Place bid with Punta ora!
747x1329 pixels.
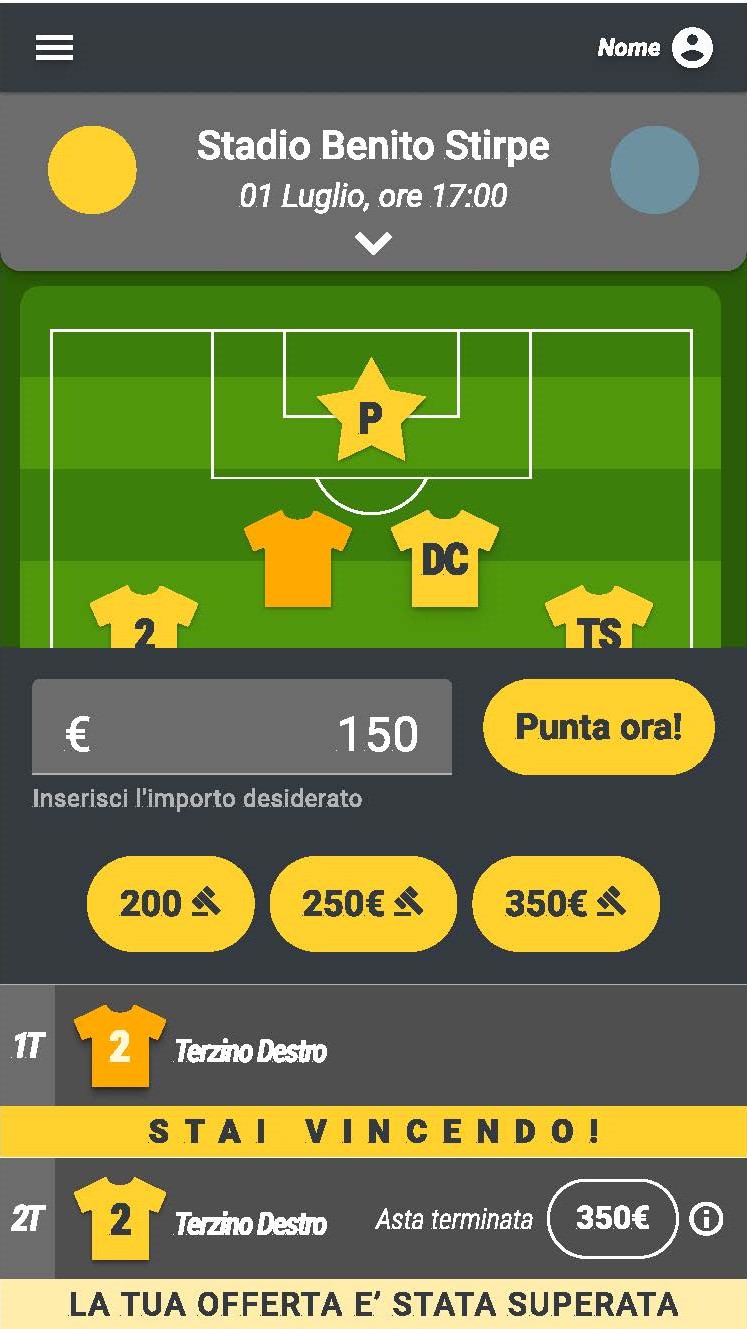tap(598, 727)
